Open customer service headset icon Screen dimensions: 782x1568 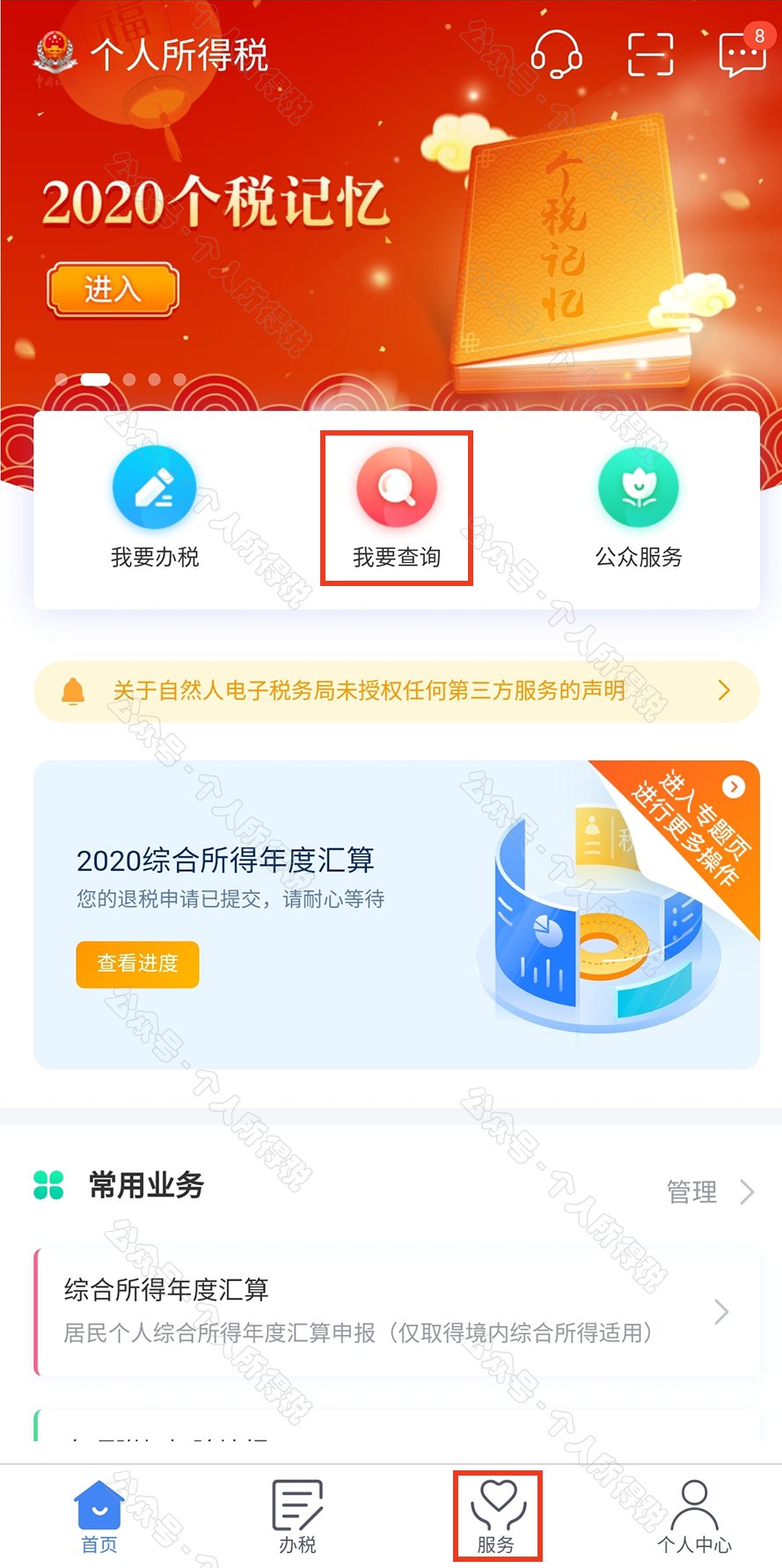click(x=556, y=55)
